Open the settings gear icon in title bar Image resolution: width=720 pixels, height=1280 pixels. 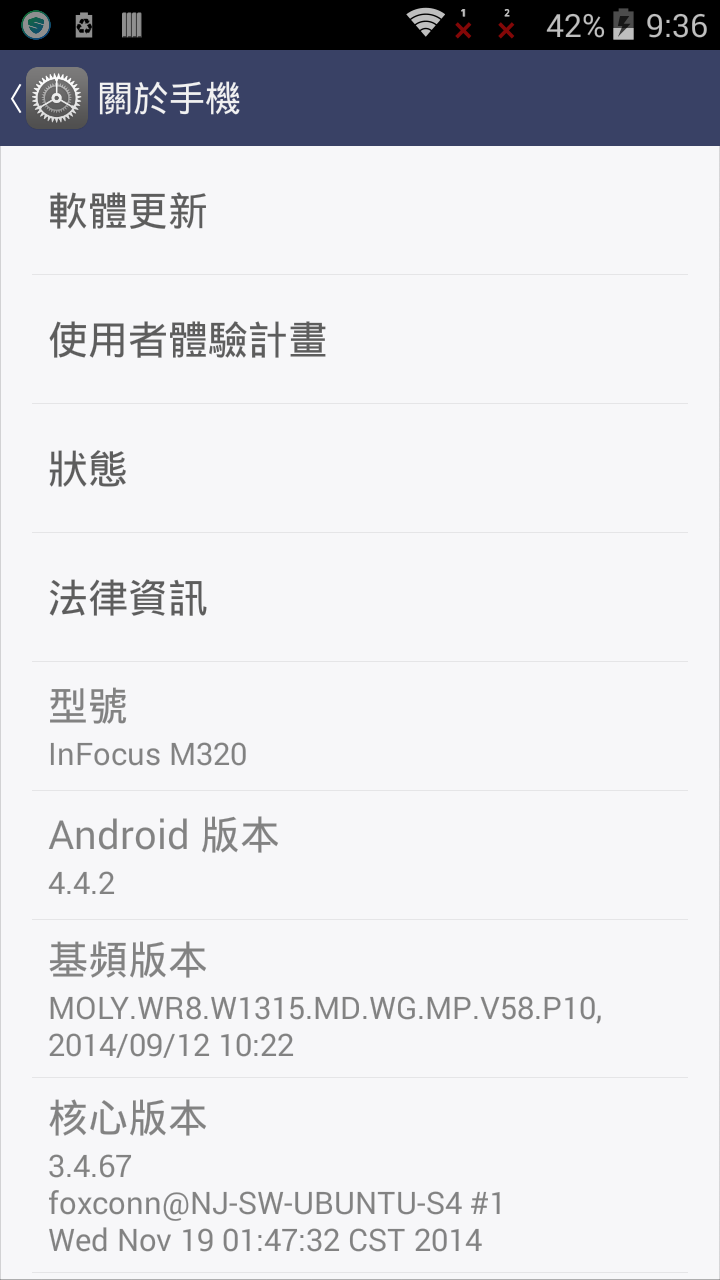tap(57, 97)
